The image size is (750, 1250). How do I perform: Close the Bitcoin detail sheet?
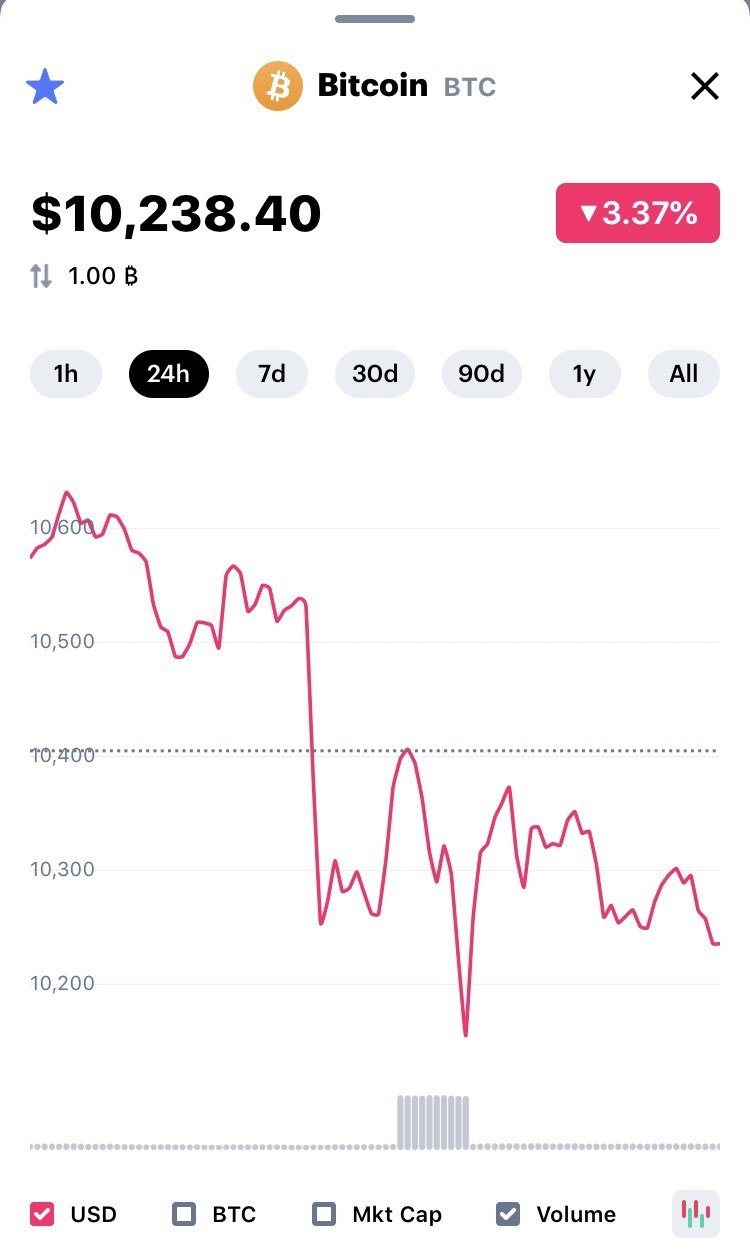pos(705,87)
